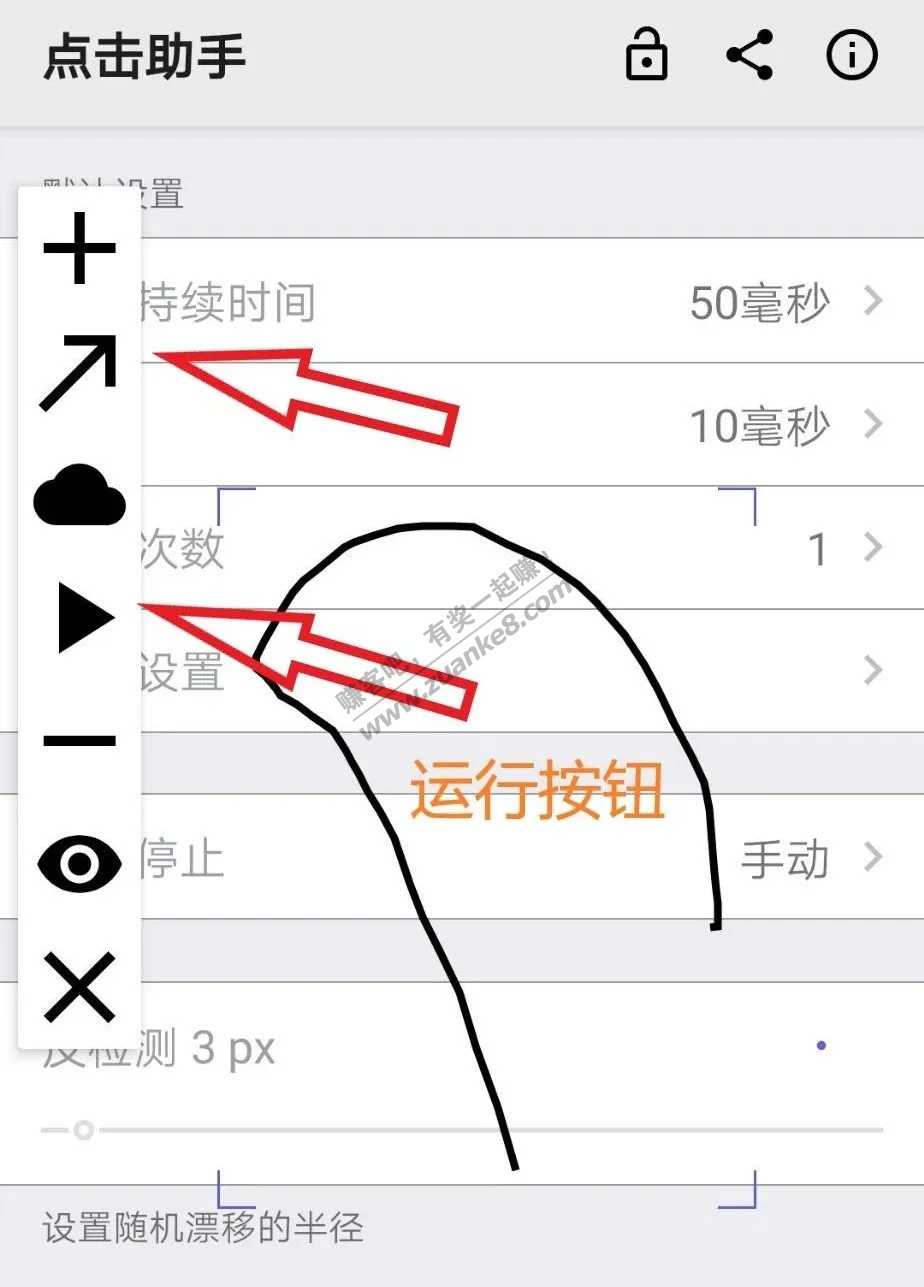
Task: Tap the lock icon in the app bar
Action: tap(646, 55)
